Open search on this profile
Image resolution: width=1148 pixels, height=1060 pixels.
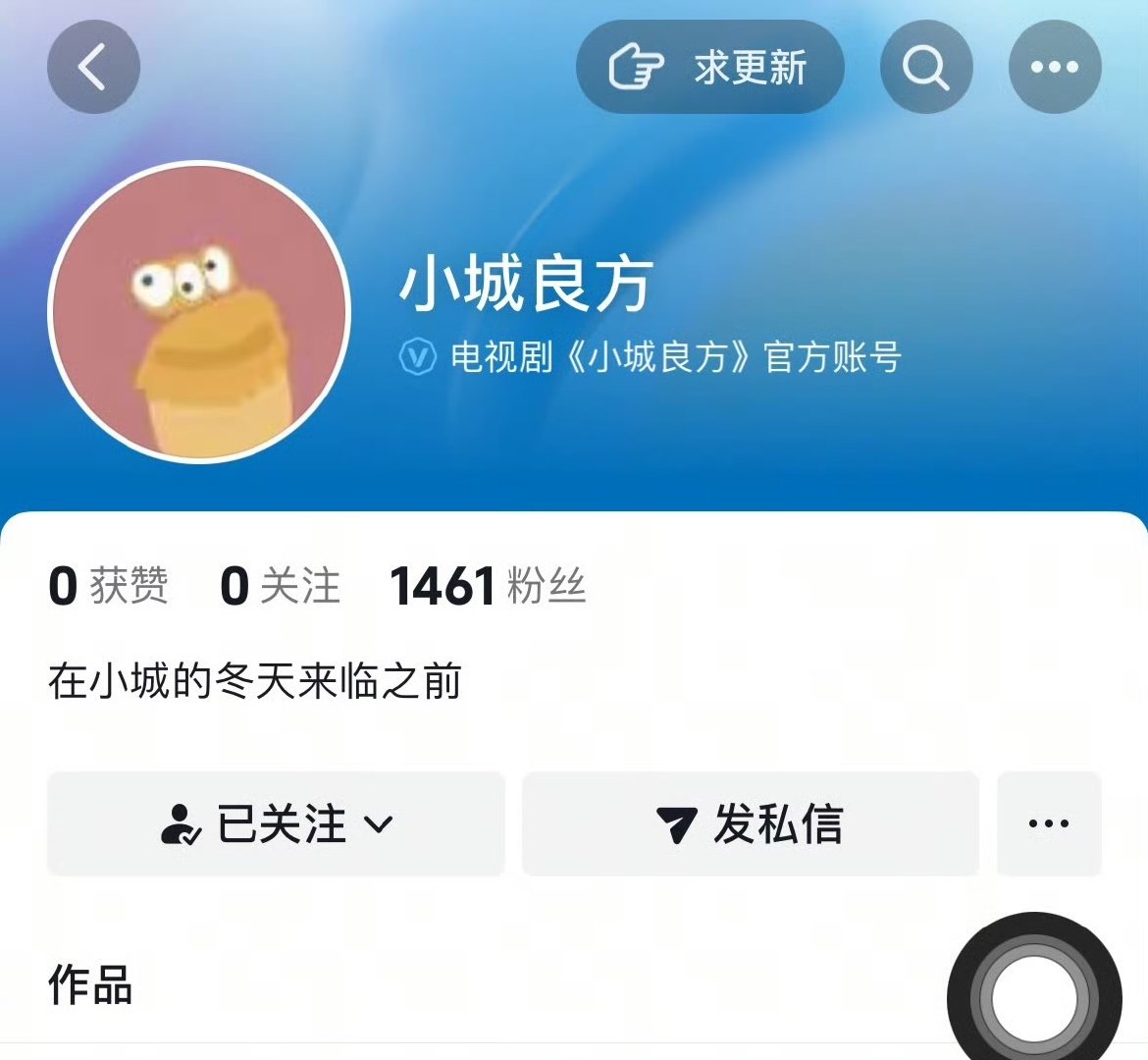[926, 68]
